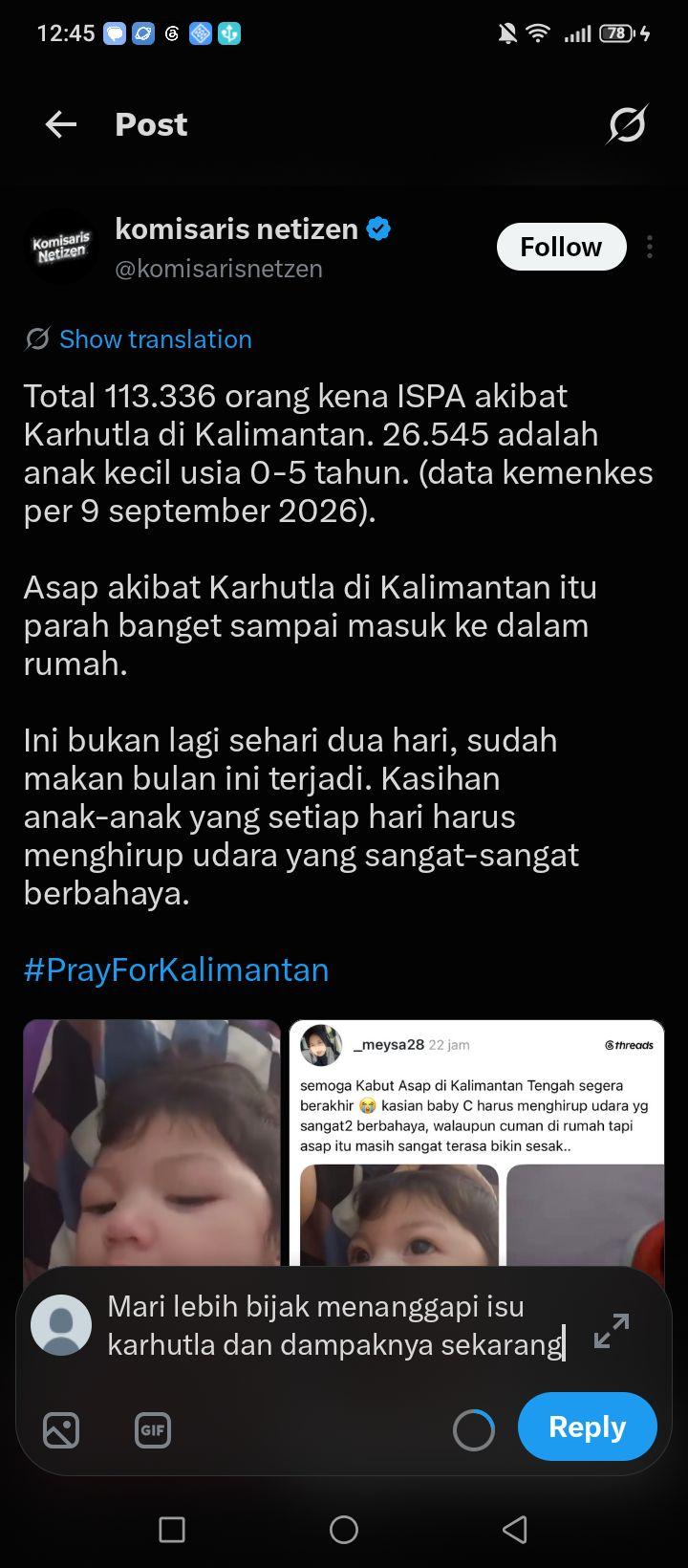This screenshot has height=1568, width=688.
Task: Open the attached threads screenshot image
Action: [477, 1143]
